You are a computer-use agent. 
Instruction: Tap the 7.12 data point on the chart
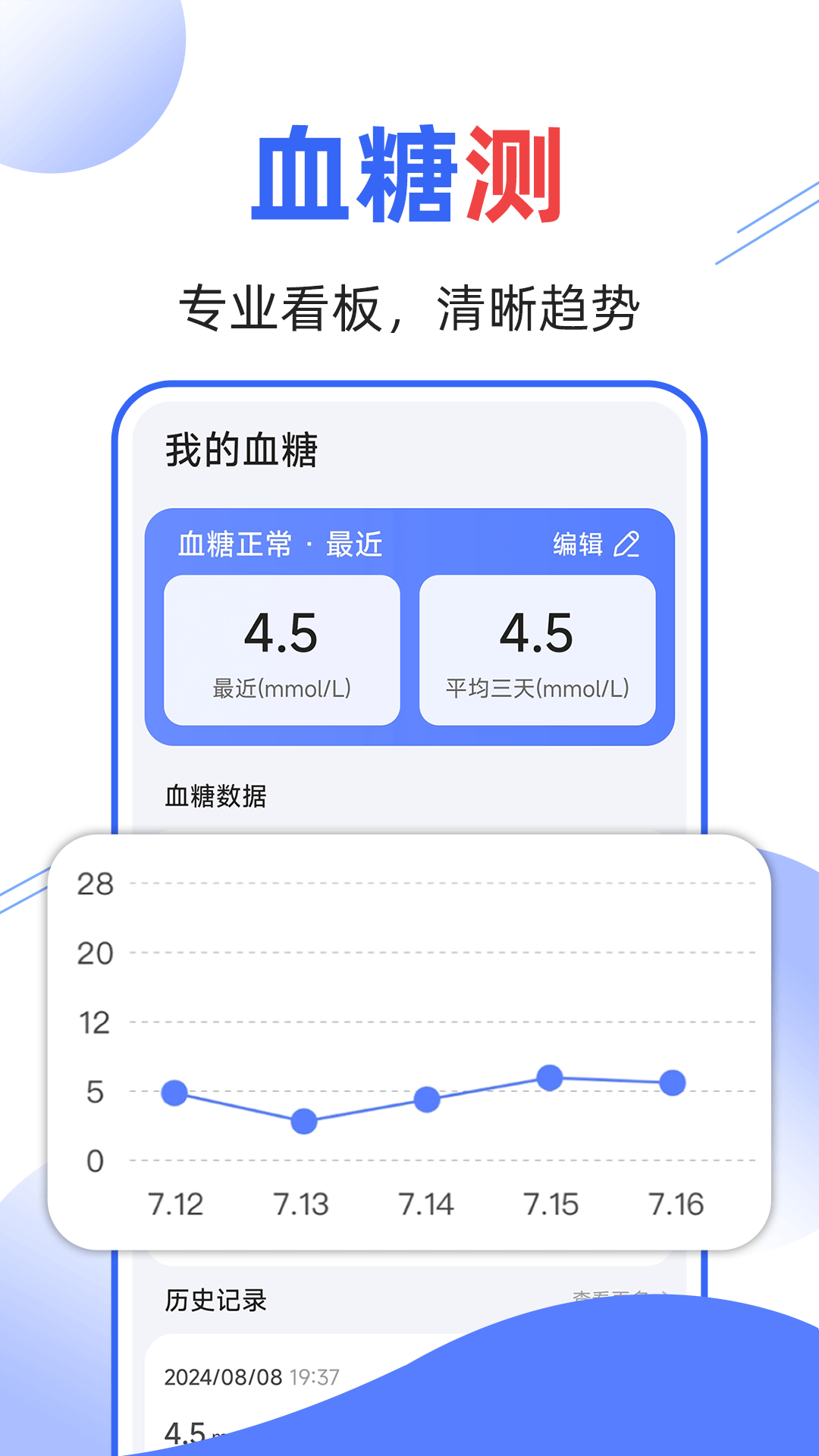[x=173, y=1093]
